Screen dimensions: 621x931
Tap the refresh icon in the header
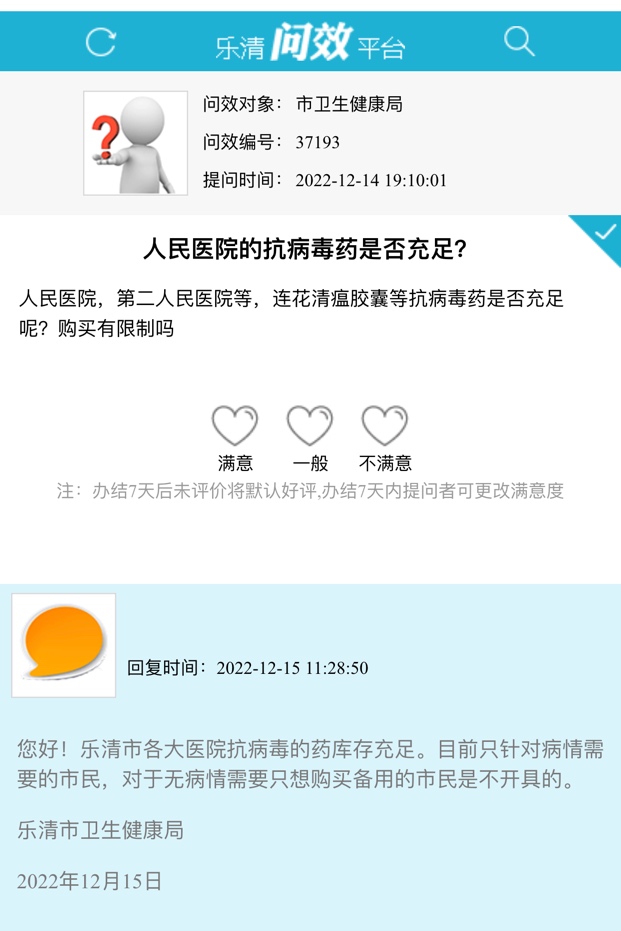[101, 42]
